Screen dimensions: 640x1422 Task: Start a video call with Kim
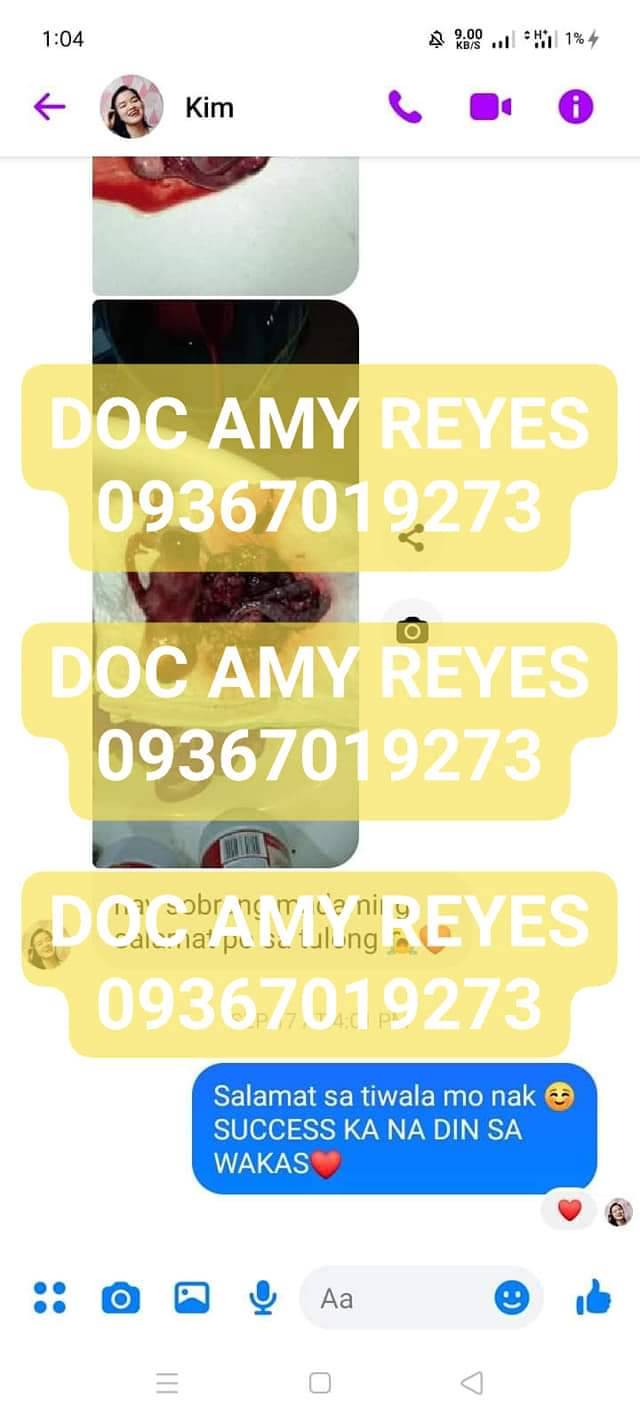tap(490, 106)
